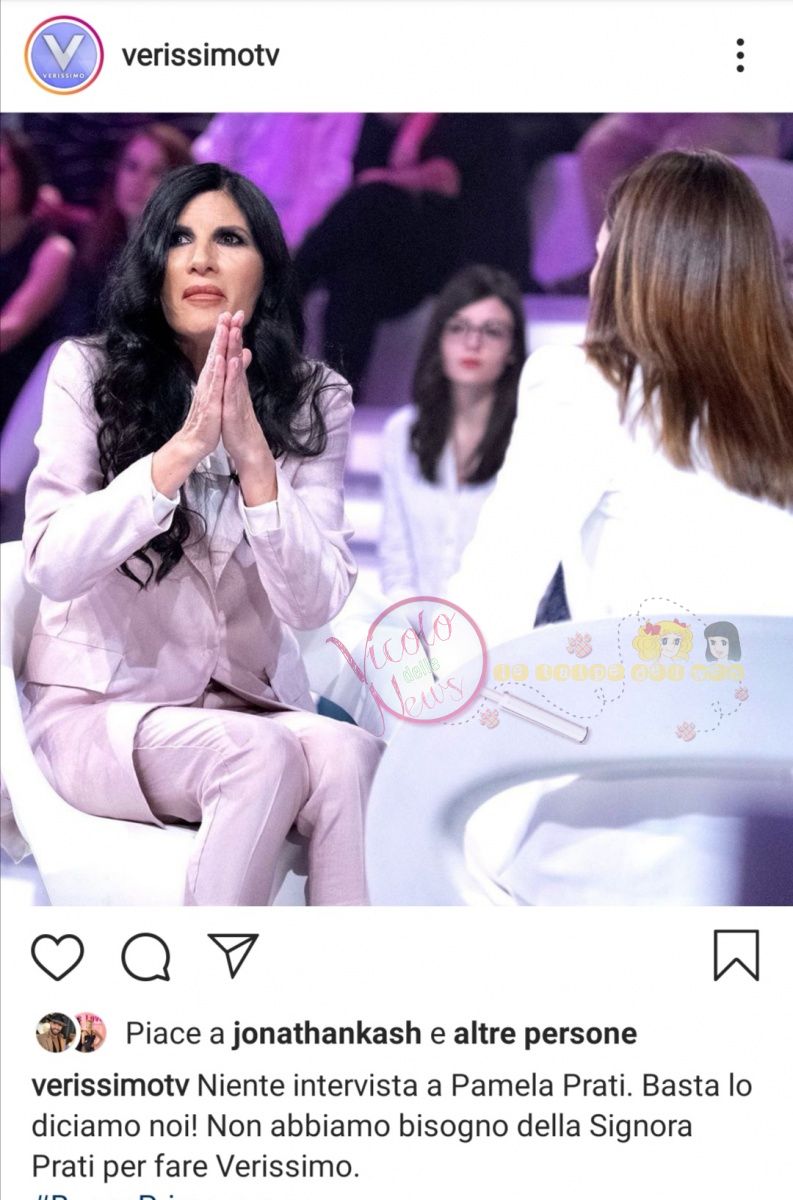Save this post with the bookmark icon
The height and width of the screenshot is (1200, 793).
[x=736, y=955]
